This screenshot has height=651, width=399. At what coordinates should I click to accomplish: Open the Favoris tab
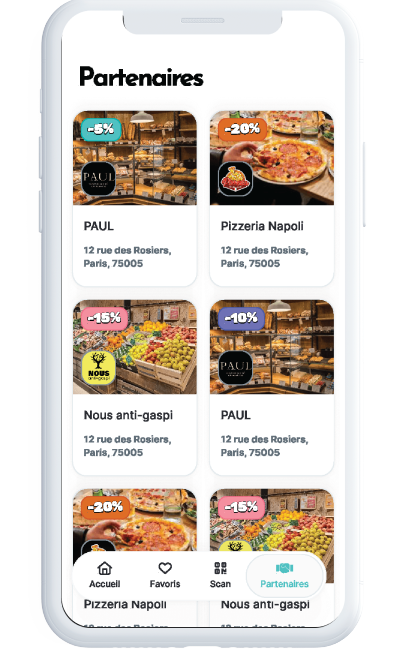tap(165, 575)
